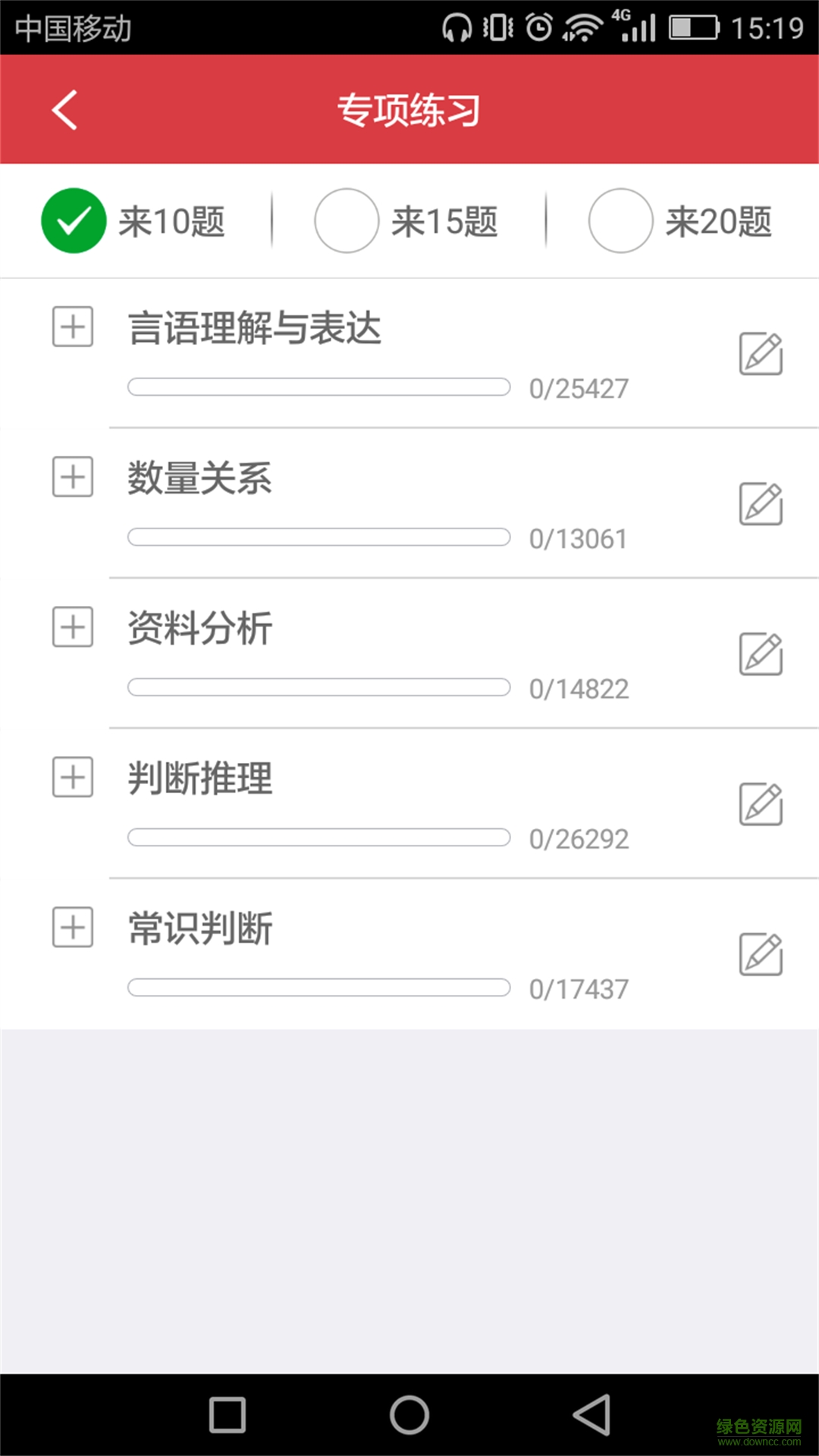This screenshot has height=1456, width=819.
Task: Select the 来15题 radio option
Action: pyautogui.click(x=347, y=221)
